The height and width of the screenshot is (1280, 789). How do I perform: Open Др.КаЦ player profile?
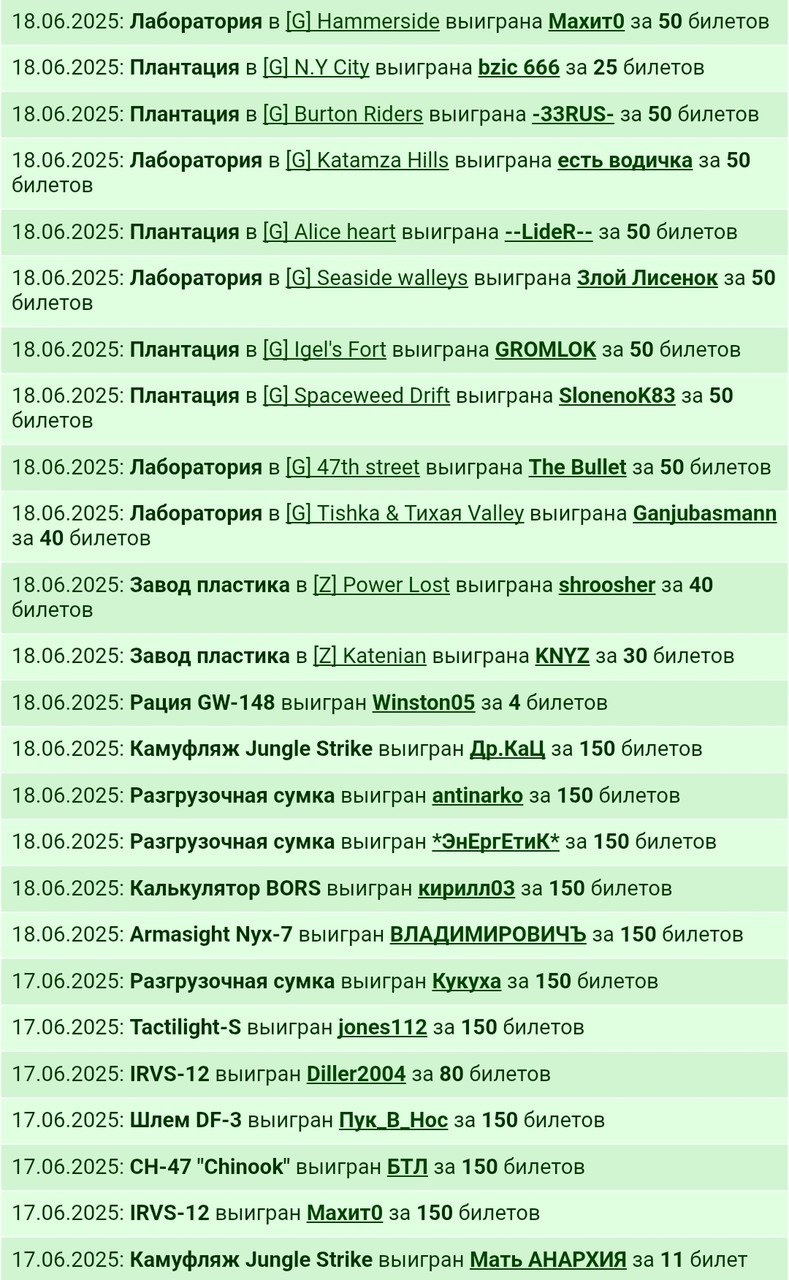coord(507,749)
